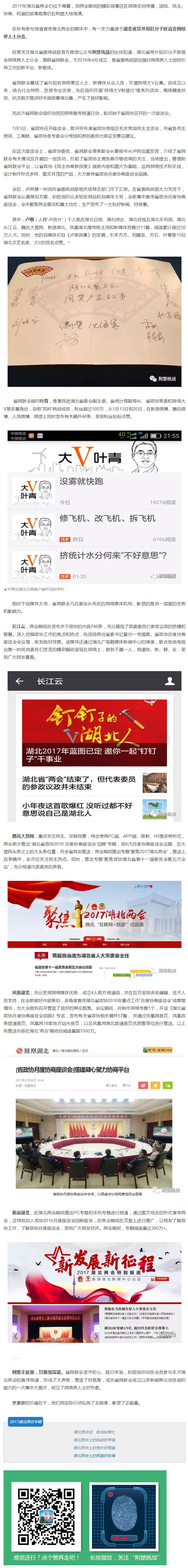
Task: Open link 湖北两会上的网宣好故事
Action: (x=94, y=1456)
